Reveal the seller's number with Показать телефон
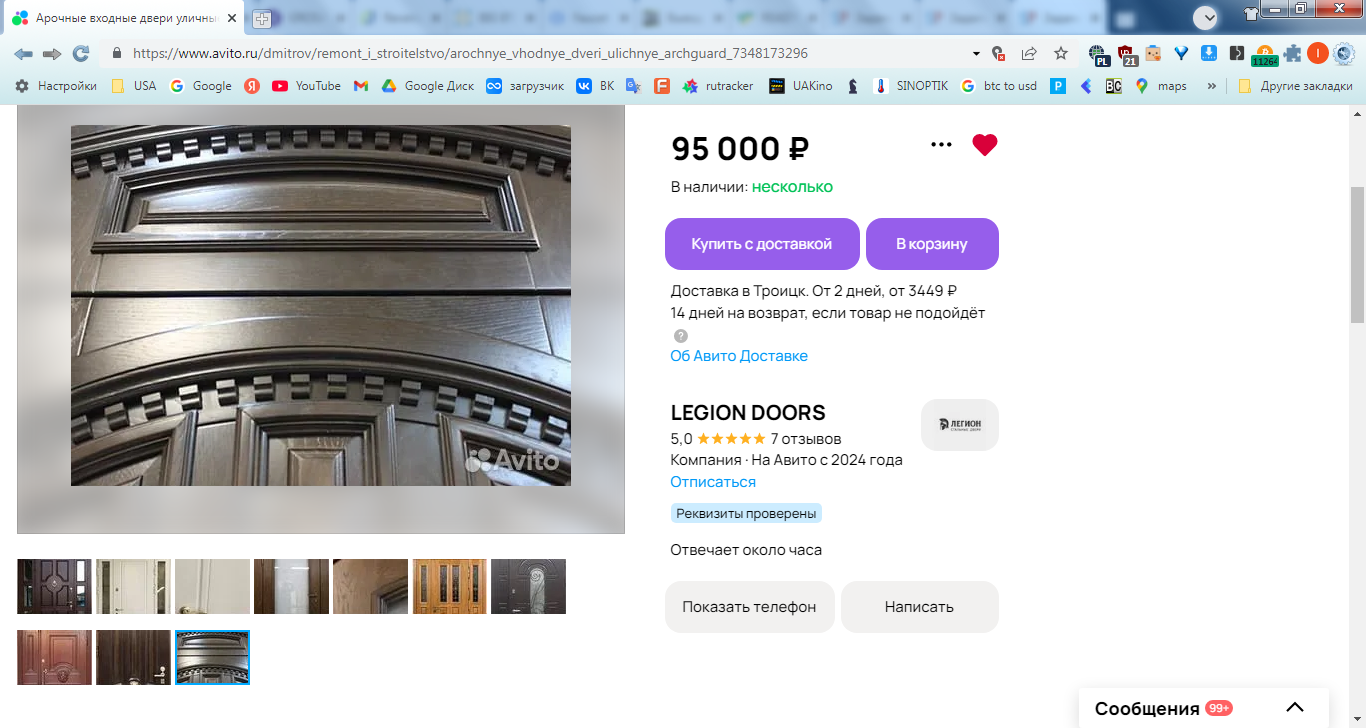The width and height of the screenshot is (1366, 728). pos(749,607)
